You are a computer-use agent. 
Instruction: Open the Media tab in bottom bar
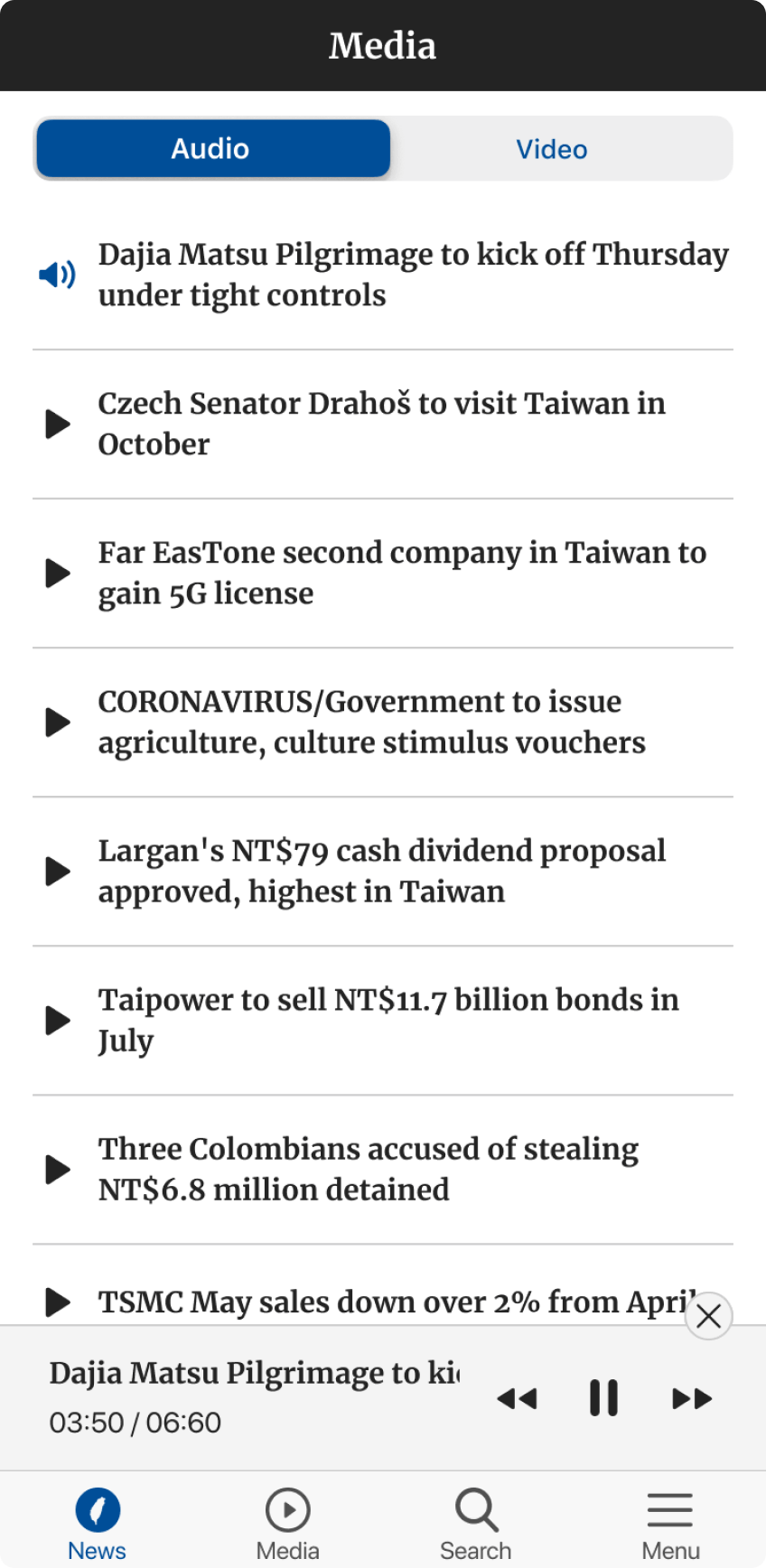click(x=287, y=1524)
